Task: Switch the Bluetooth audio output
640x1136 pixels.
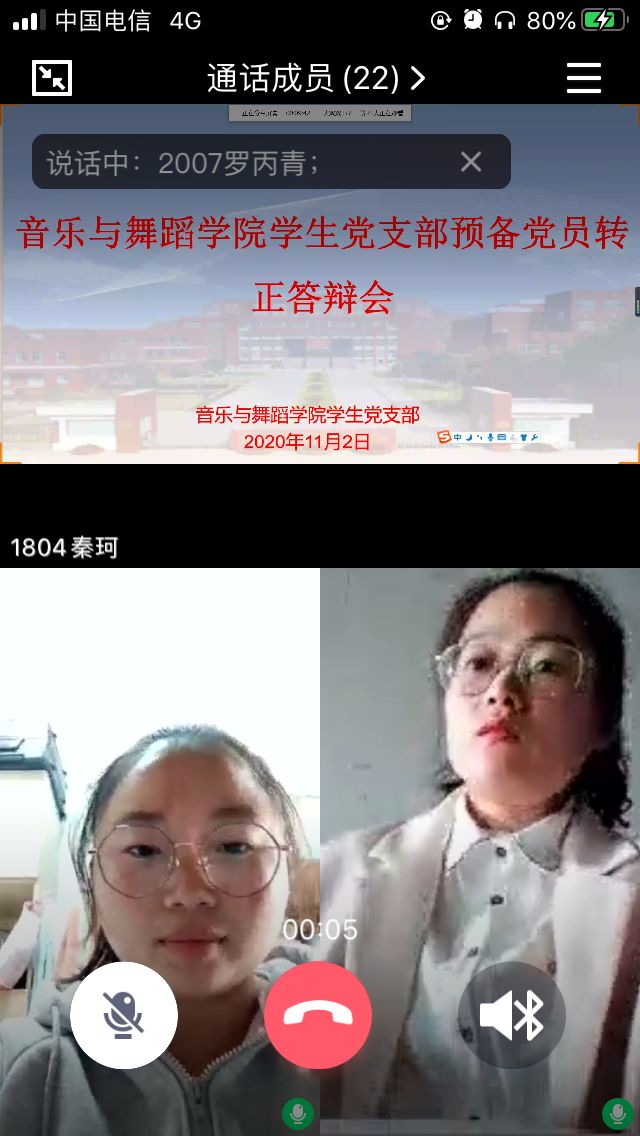Action: [512, 1015]
